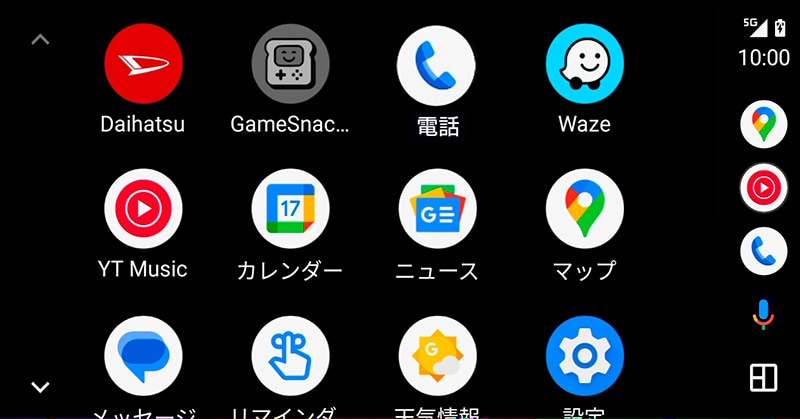Activate the voice assistant microphone
The height and width of the screenshot is (419, 800).
[763, 314]
